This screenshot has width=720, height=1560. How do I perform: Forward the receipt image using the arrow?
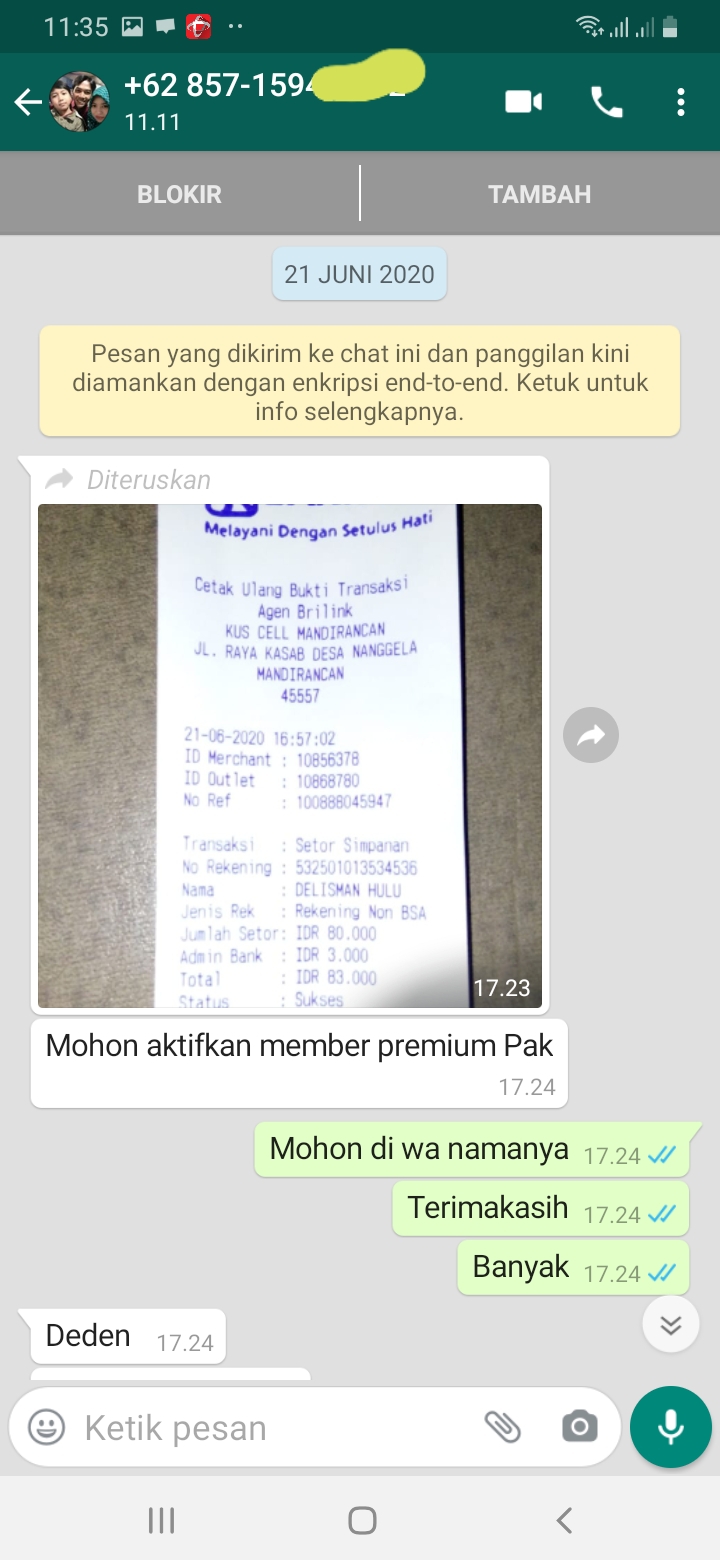point(591,736)
